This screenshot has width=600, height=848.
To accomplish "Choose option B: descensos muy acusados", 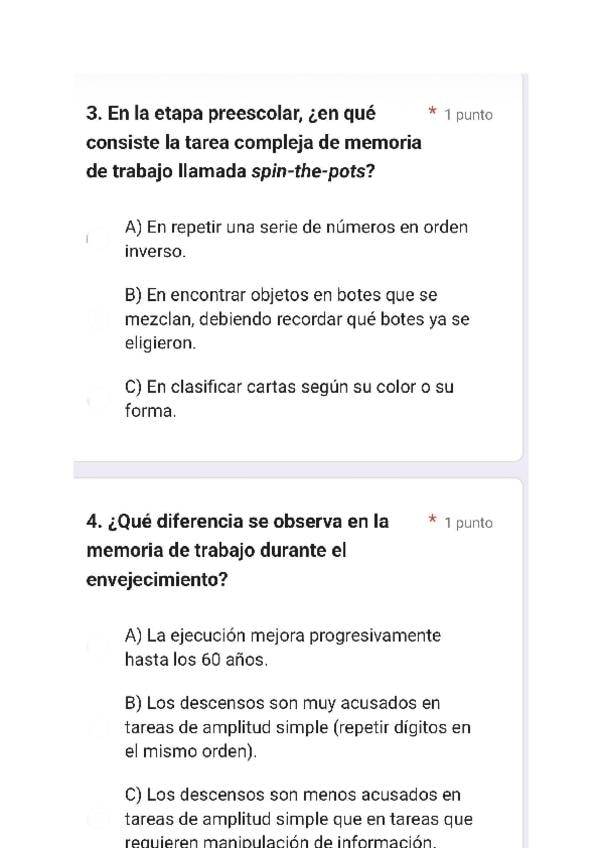I will (98, 728).
